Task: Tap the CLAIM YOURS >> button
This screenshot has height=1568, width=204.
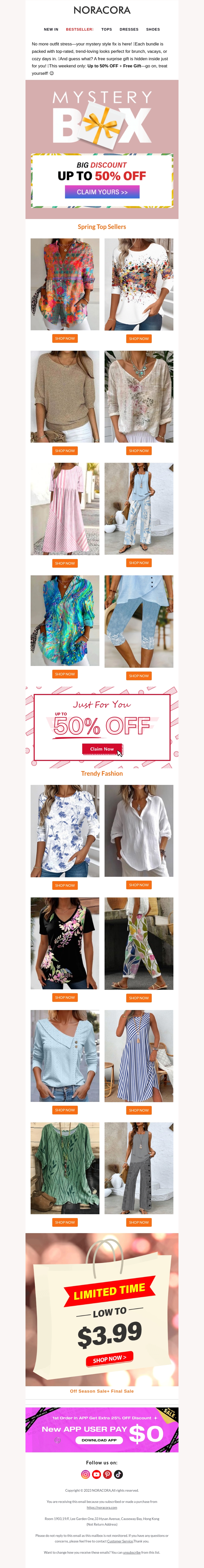Action: pos(102,192)
